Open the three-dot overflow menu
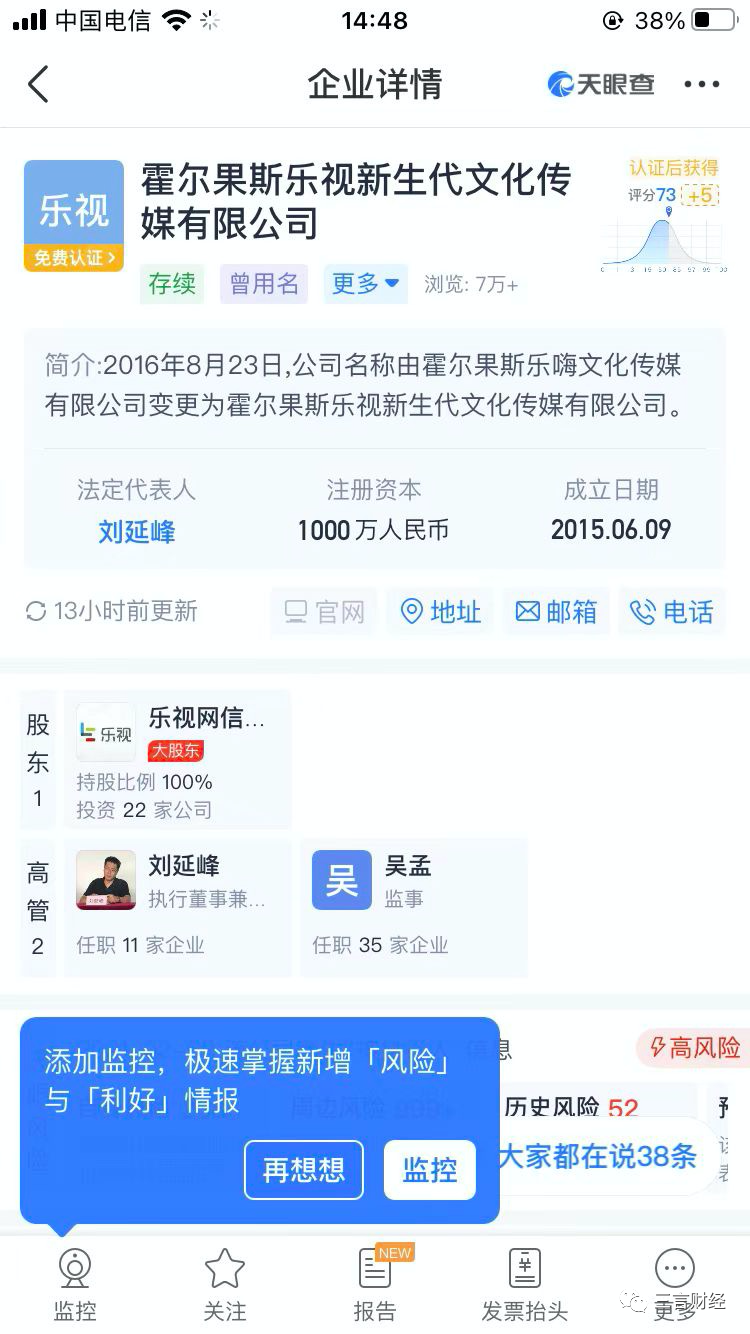The image size is (750, 1334). (x=701, y=84)
